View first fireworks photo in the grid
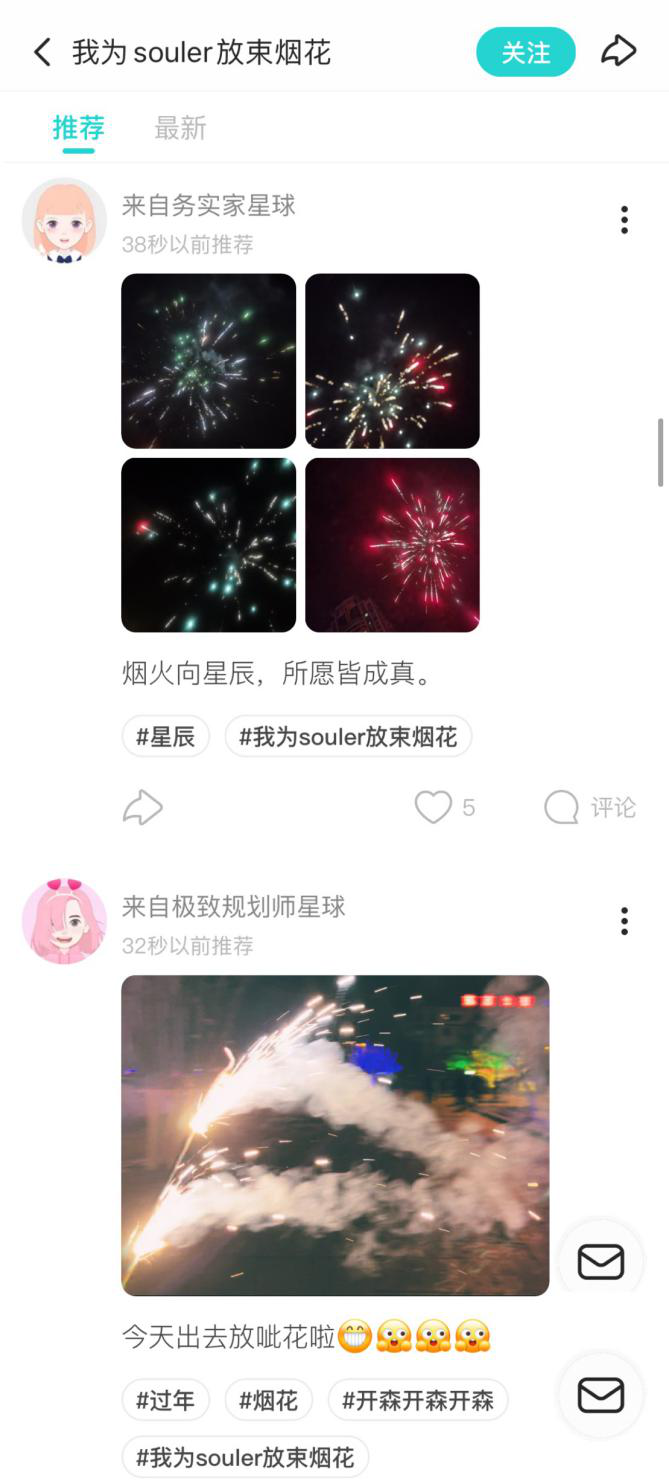 tap(208, 361)
